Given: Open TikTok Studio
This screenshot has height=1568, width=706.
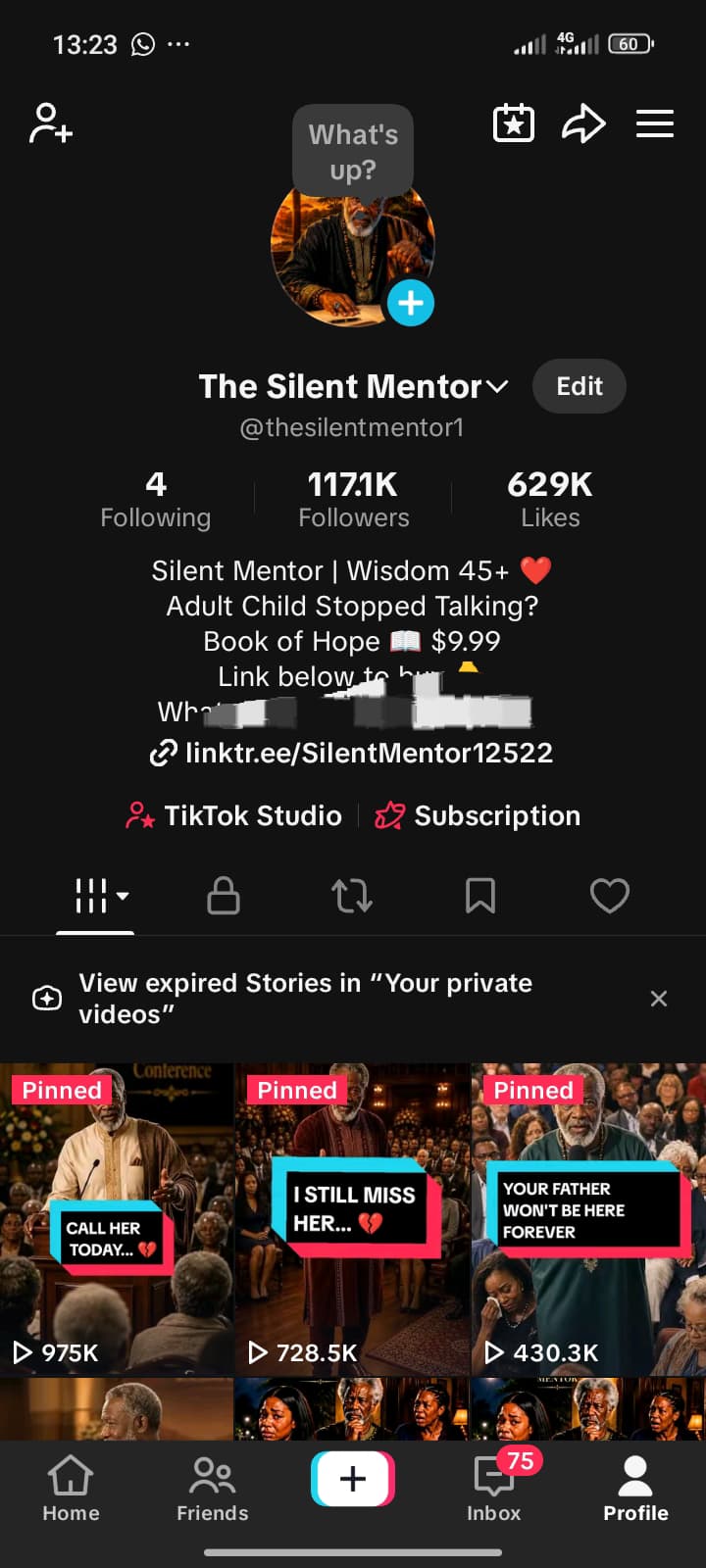Looking at the screenshot, I should point(234,815).
